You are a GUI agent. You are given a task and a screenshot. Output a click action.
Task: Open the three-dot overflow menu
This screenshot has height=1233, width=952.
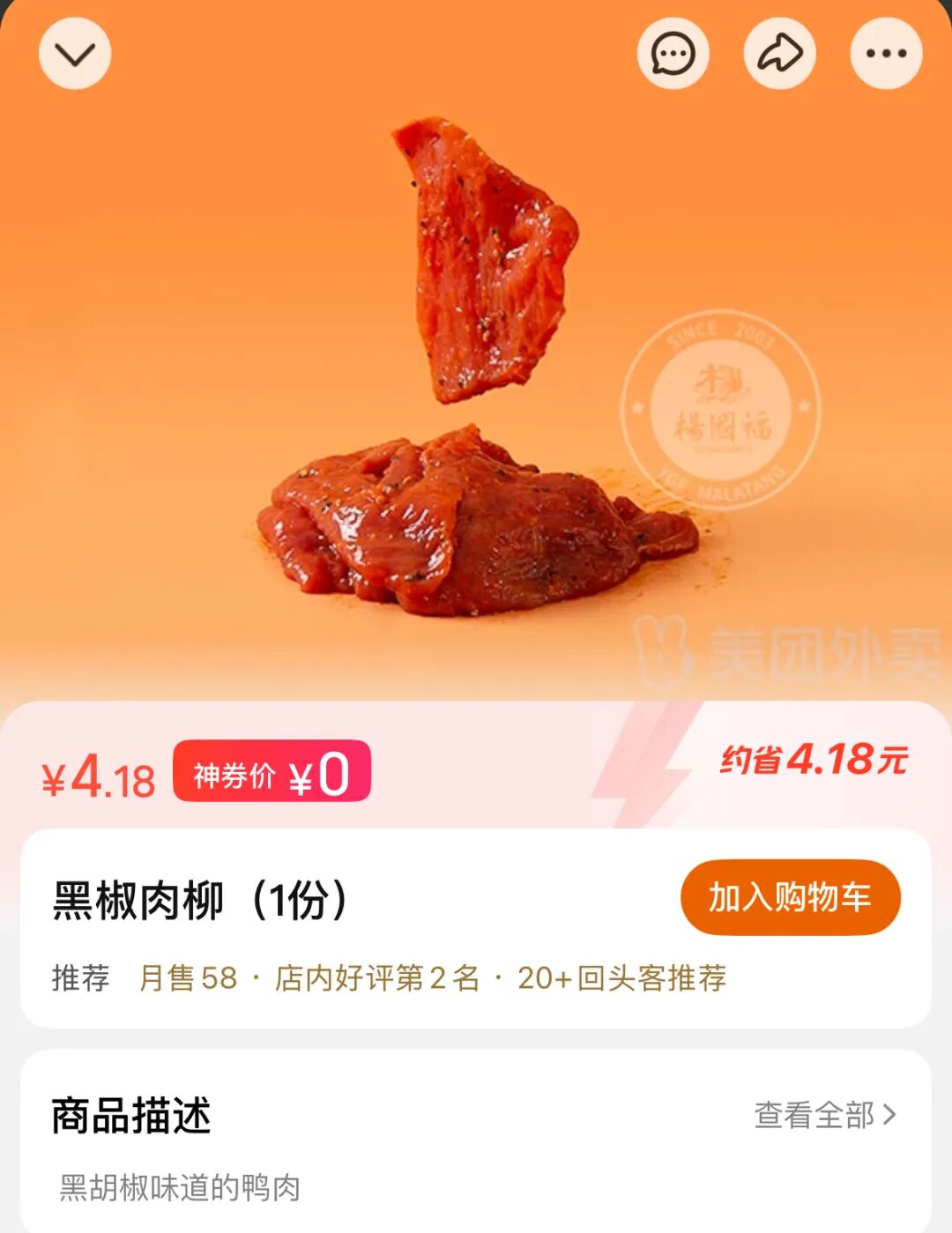pyautogui.click(x=886, y=55)
